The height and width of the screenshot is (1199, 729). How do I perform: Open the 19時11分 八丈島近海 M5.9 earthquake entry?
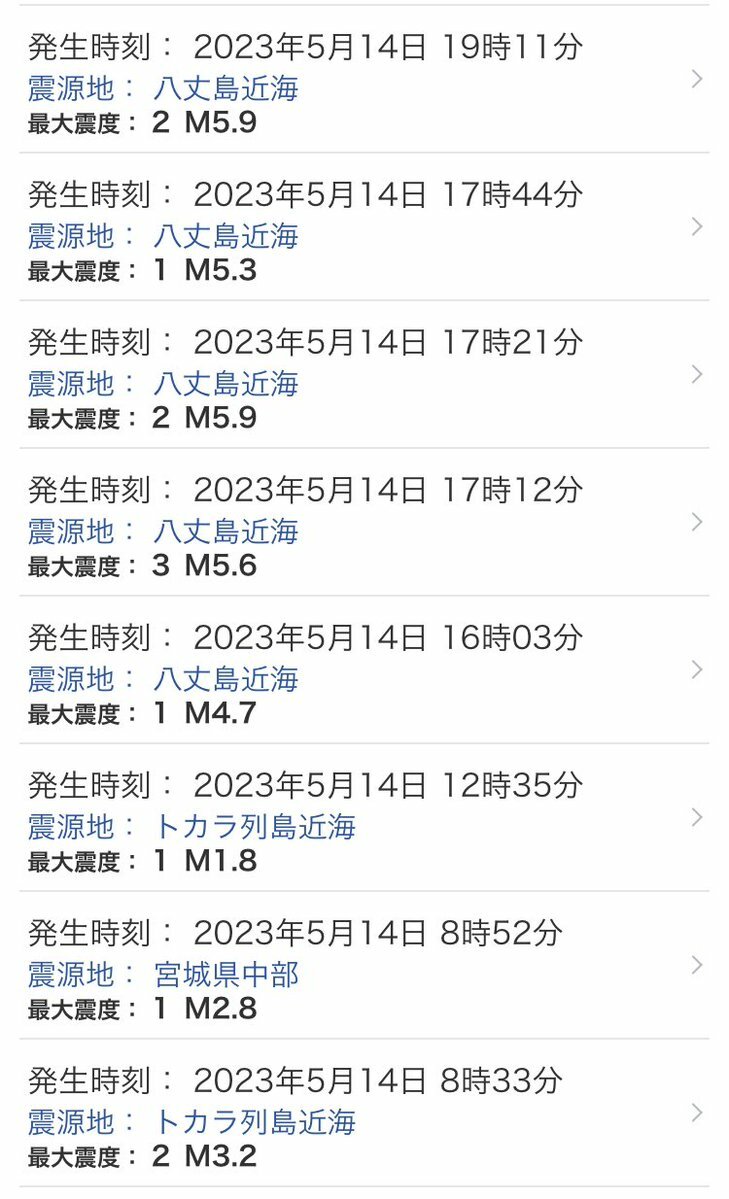click(x=364, y=80)
